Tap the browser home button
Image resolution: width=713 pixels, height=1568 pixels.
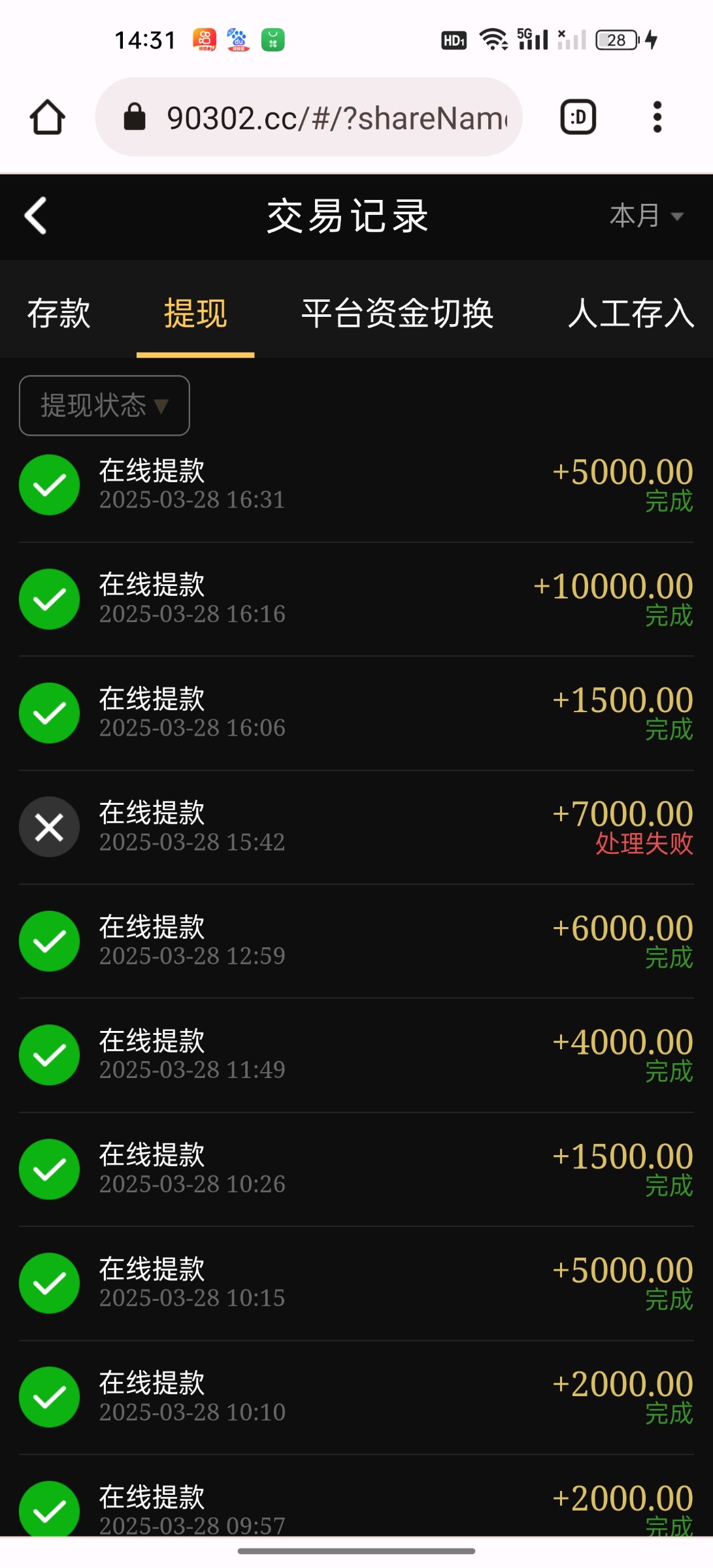(x=47, y=118)
